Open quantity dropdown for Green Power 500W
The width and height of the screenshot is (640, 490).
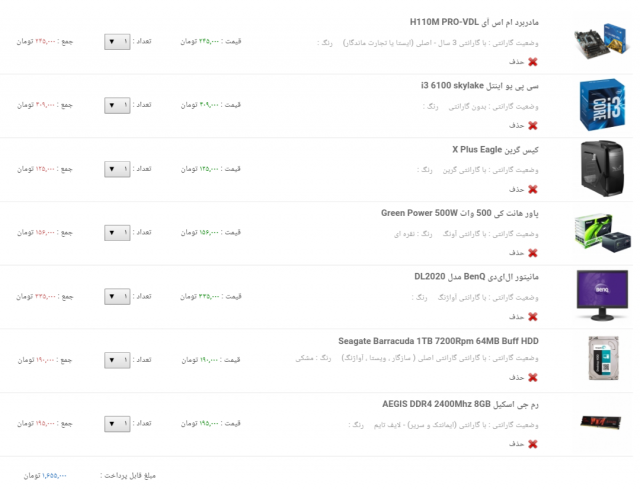[x=117, y=232]
